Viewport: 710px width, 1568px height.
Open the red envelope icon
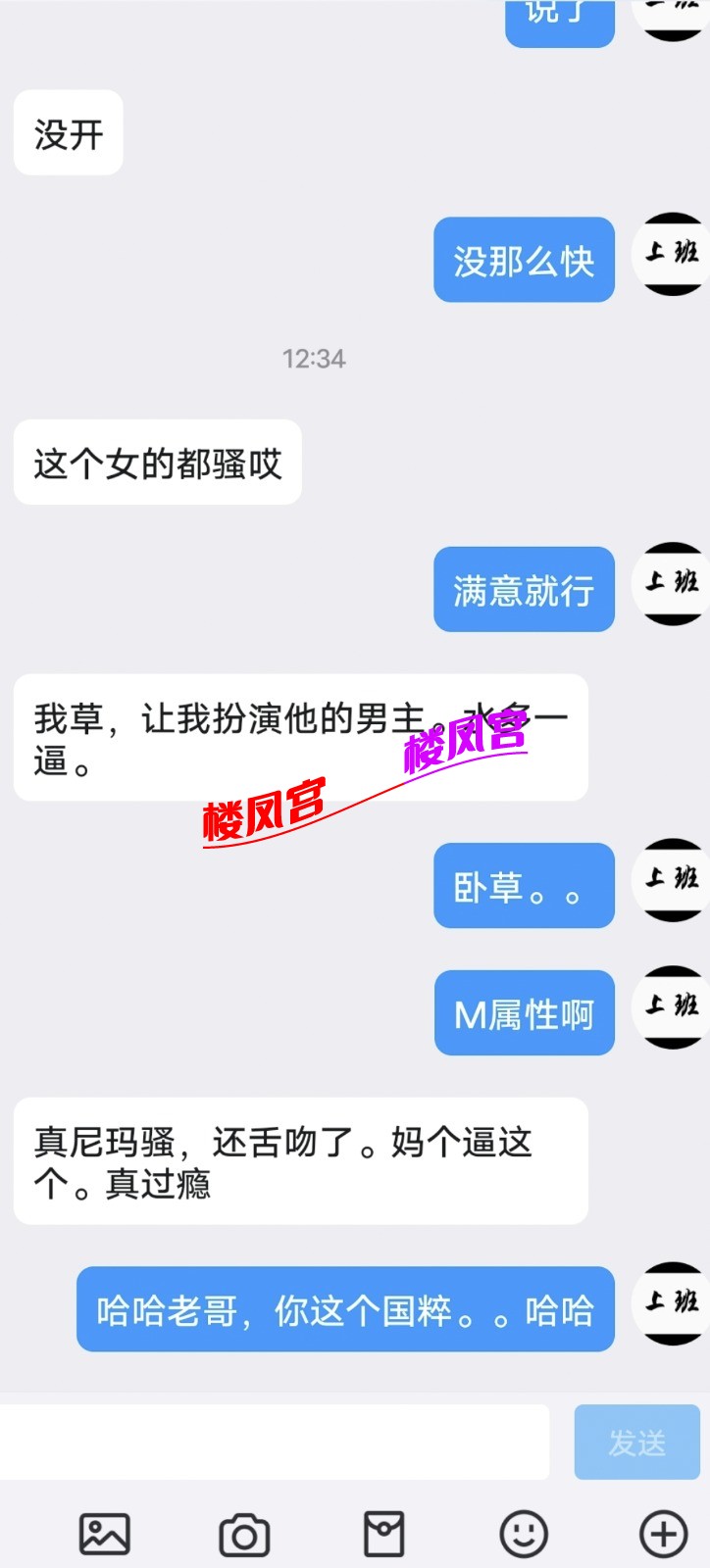coord(383,1534)
